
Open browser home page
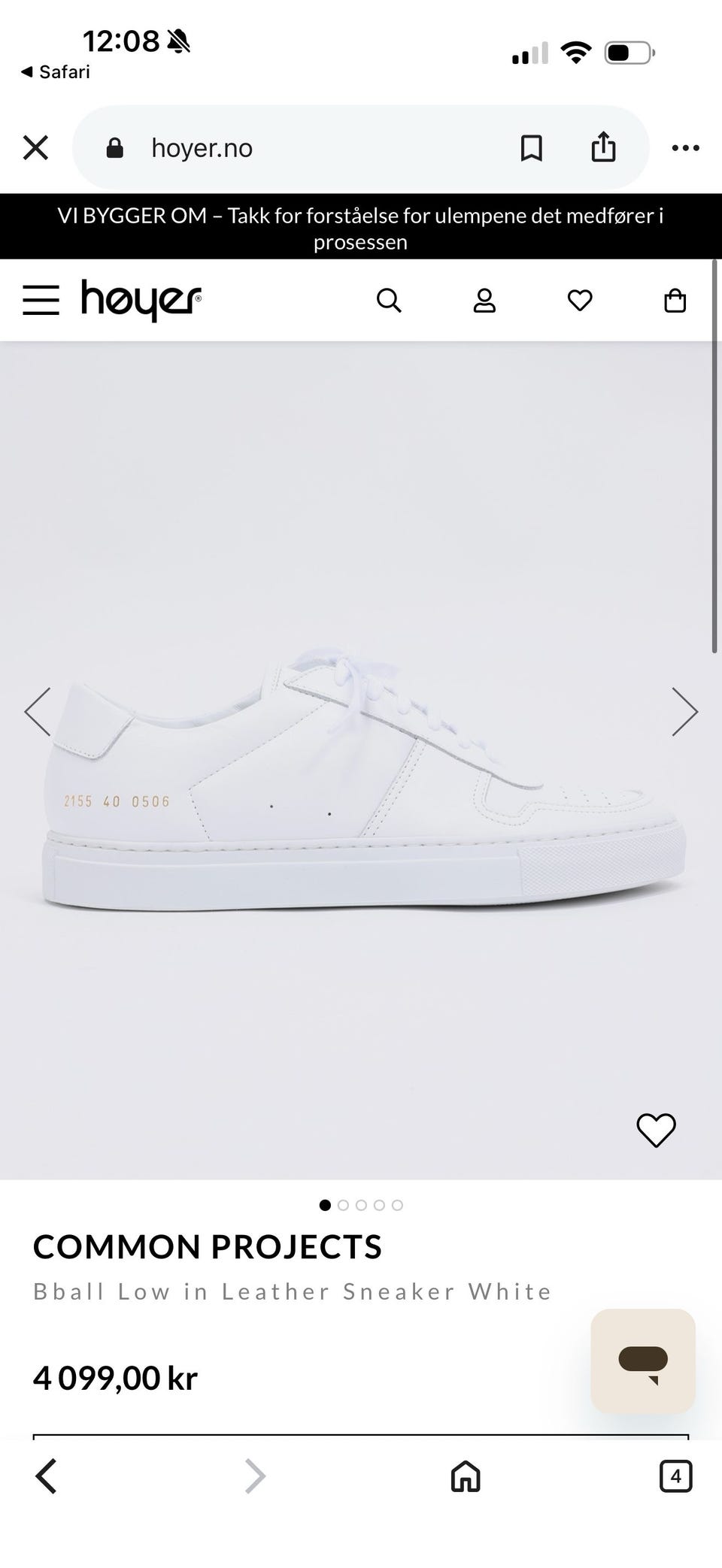[466, 1476]
